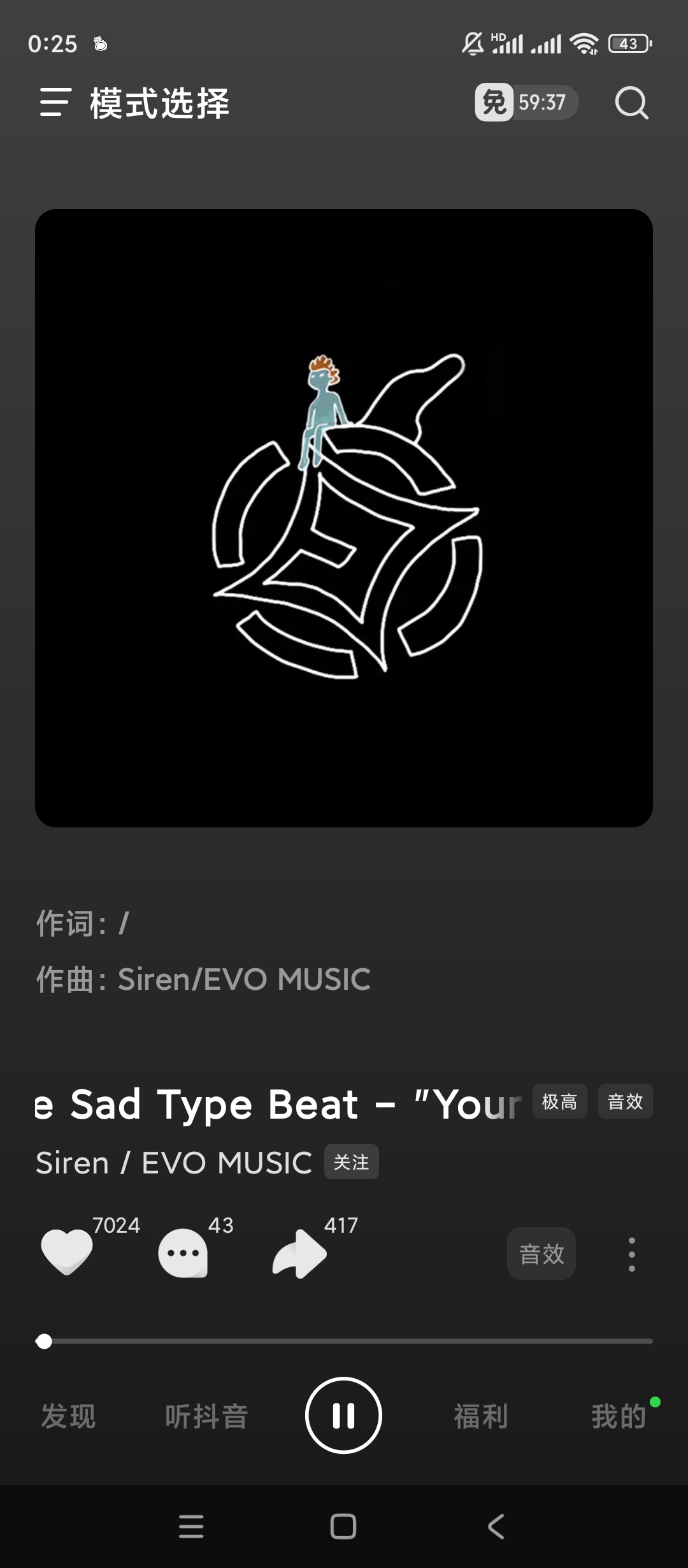
Task: Follow Siren / EVO MUSIC via 关注
Action: 351,1162
